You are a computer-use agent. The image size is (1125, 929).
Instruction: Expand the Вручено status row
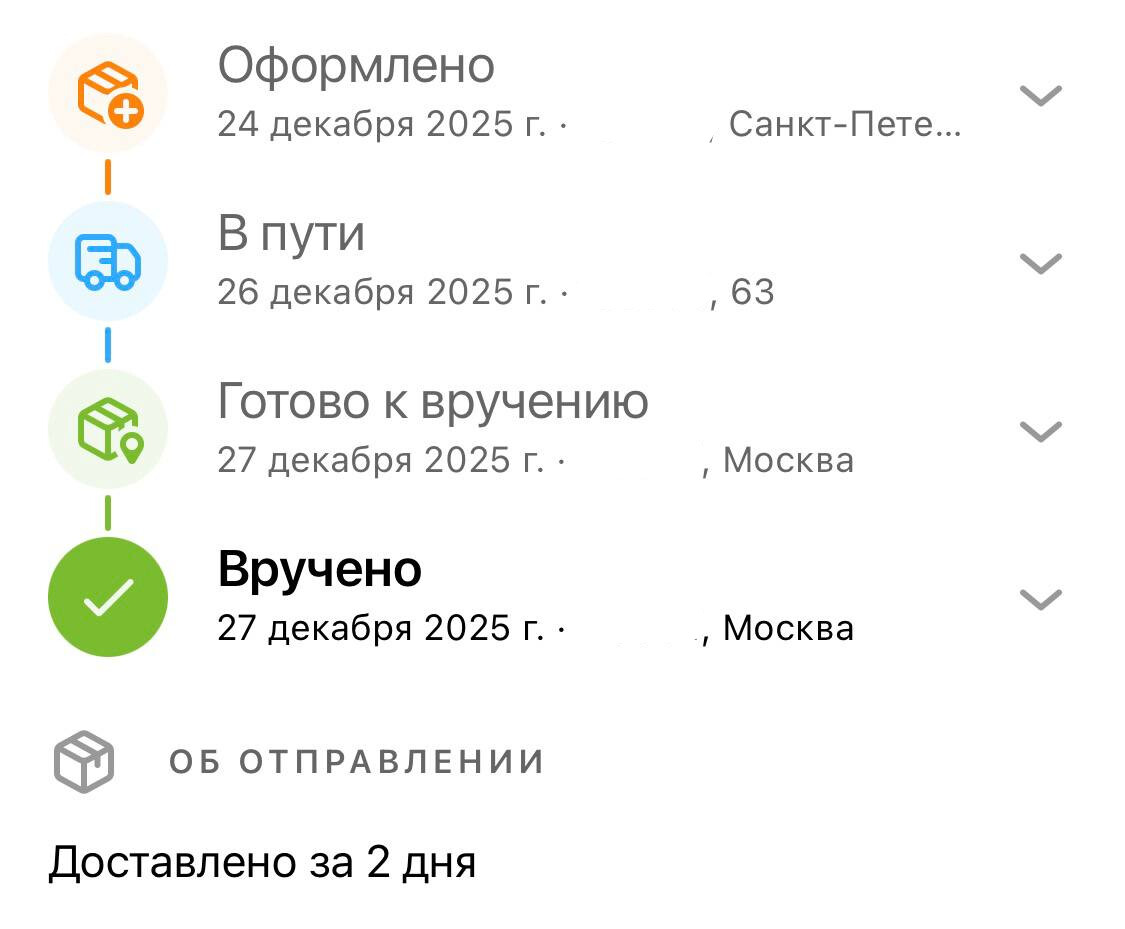coord(1039,599)
